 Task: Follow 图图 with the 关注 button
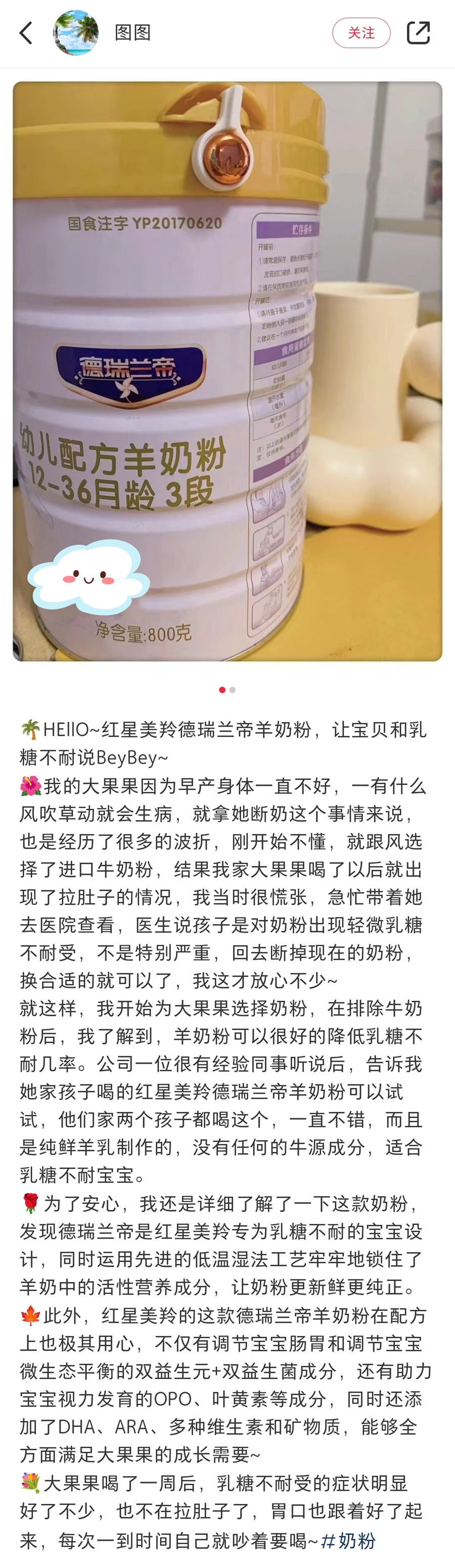pos(360,33)
